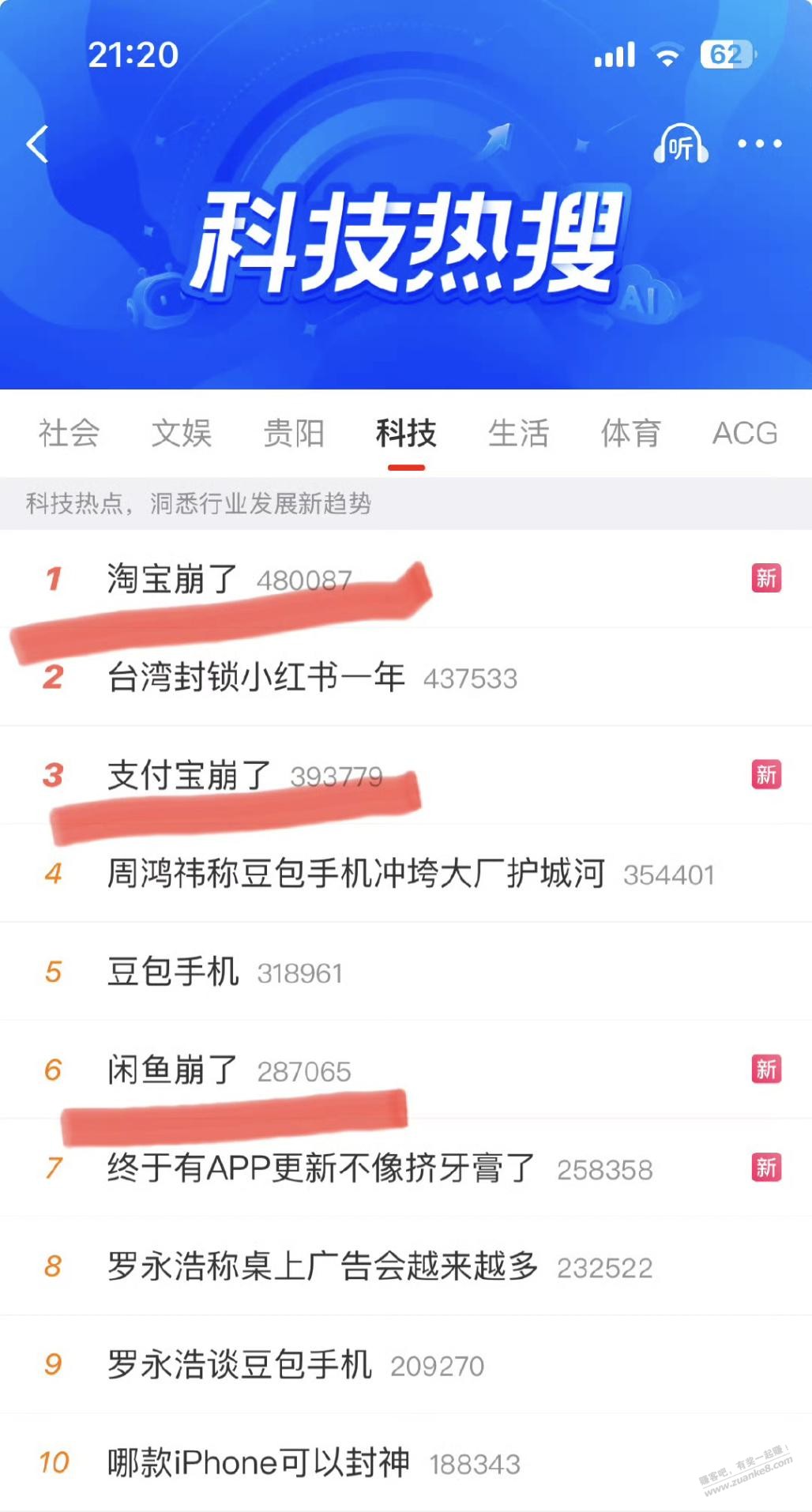Open topic 台湾封锁小红书一年

256,677
